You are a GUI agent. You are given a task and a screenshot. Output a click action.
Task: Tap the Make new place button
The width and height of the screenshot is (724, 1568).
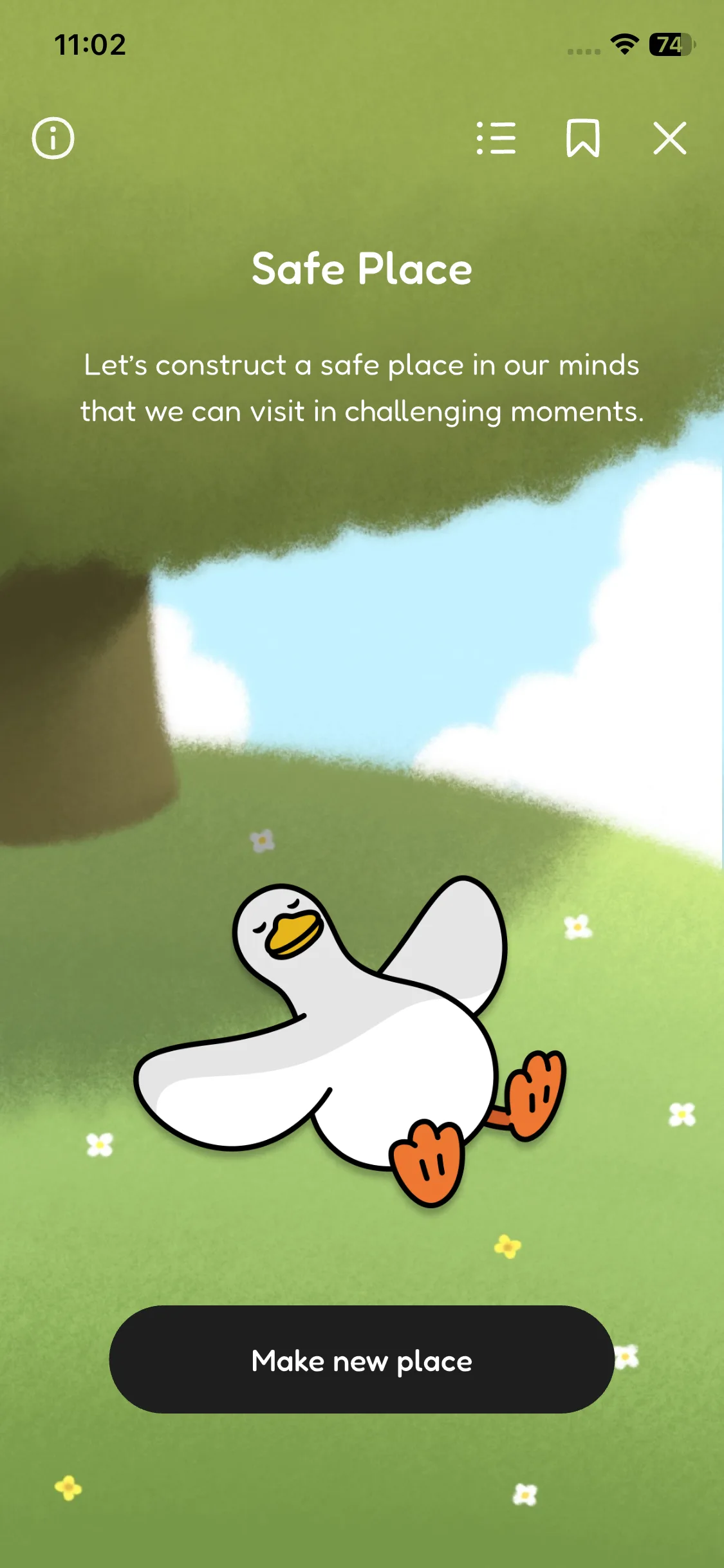[362, 1359]
